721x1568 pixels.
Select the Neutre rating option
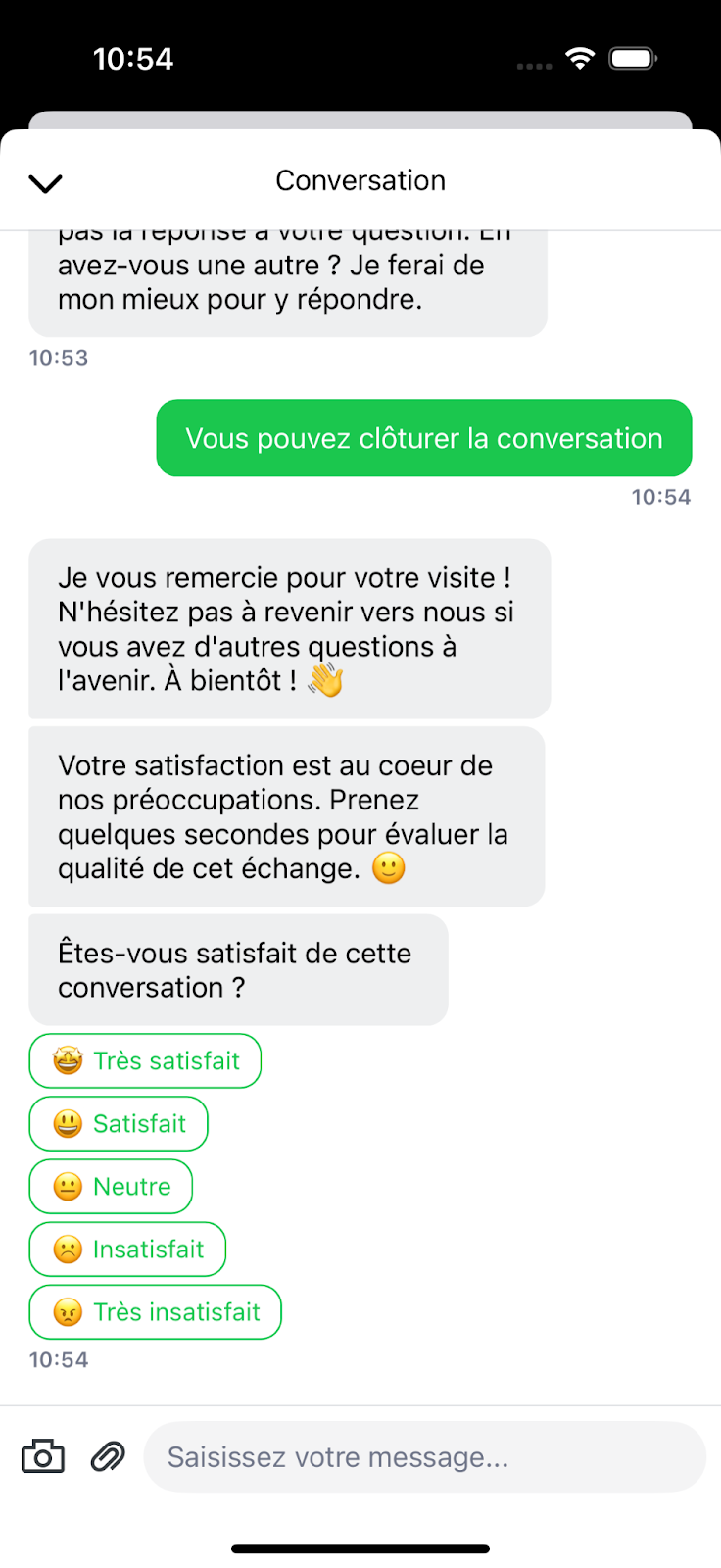click(x=111, y=1187)
